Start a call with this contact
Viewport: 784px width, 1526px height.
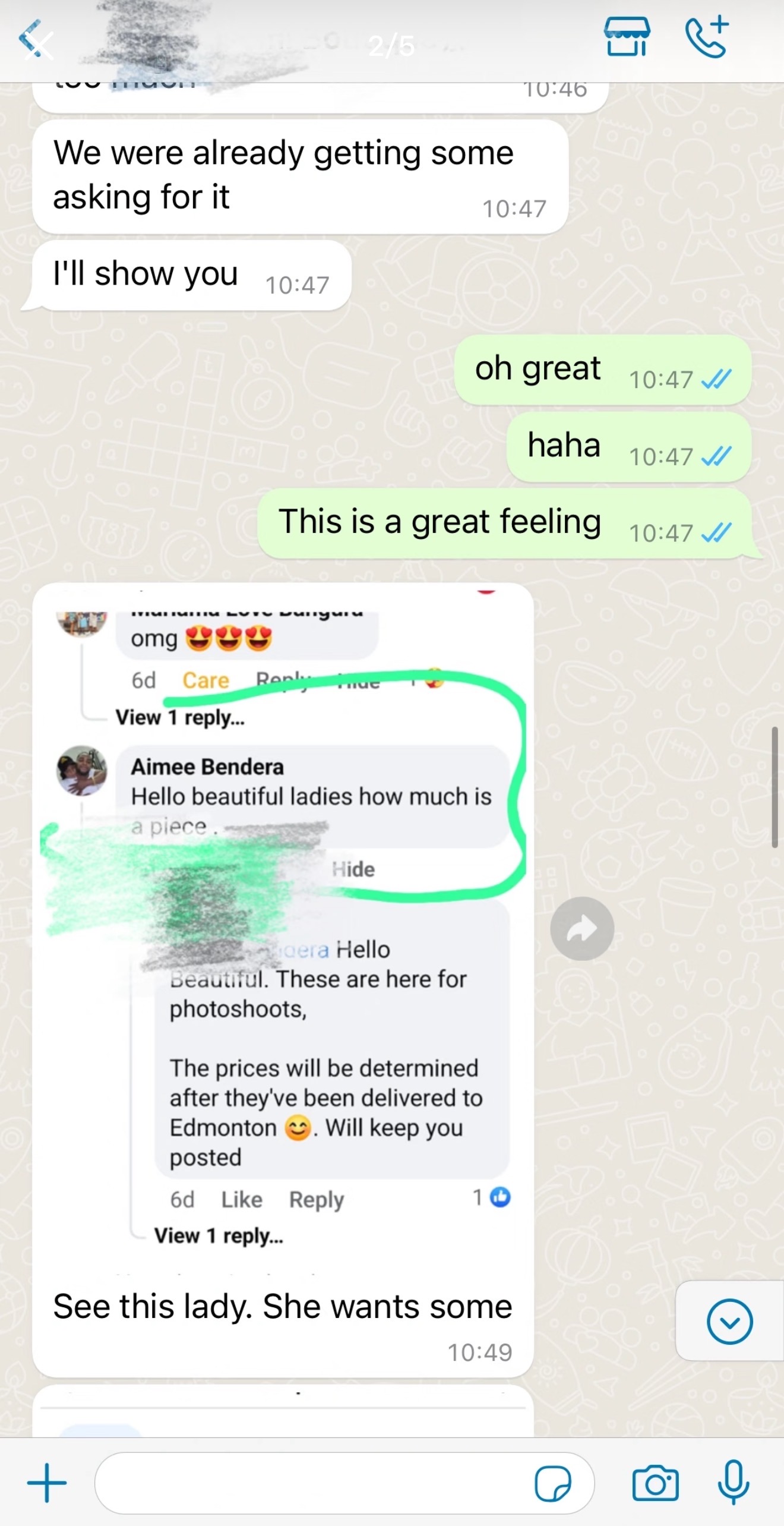point(706,38)
